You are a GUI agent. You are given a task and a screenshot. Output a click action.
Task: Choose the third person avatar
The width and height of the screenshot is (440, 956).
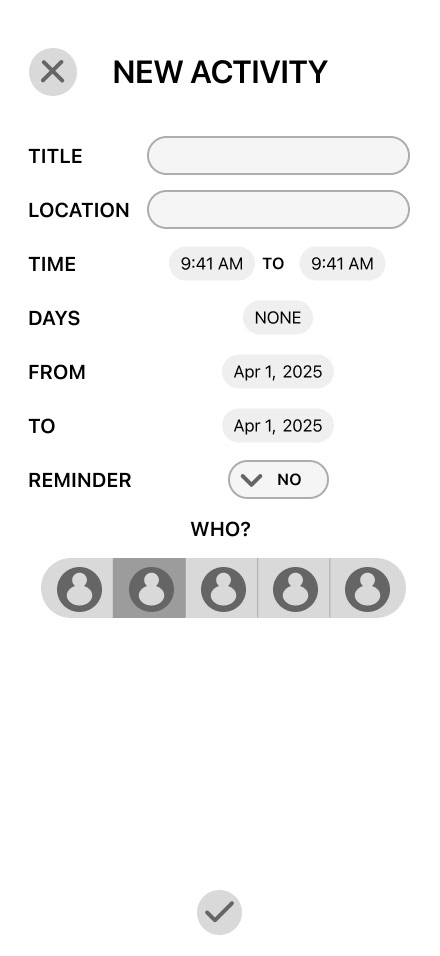[221, 588]
